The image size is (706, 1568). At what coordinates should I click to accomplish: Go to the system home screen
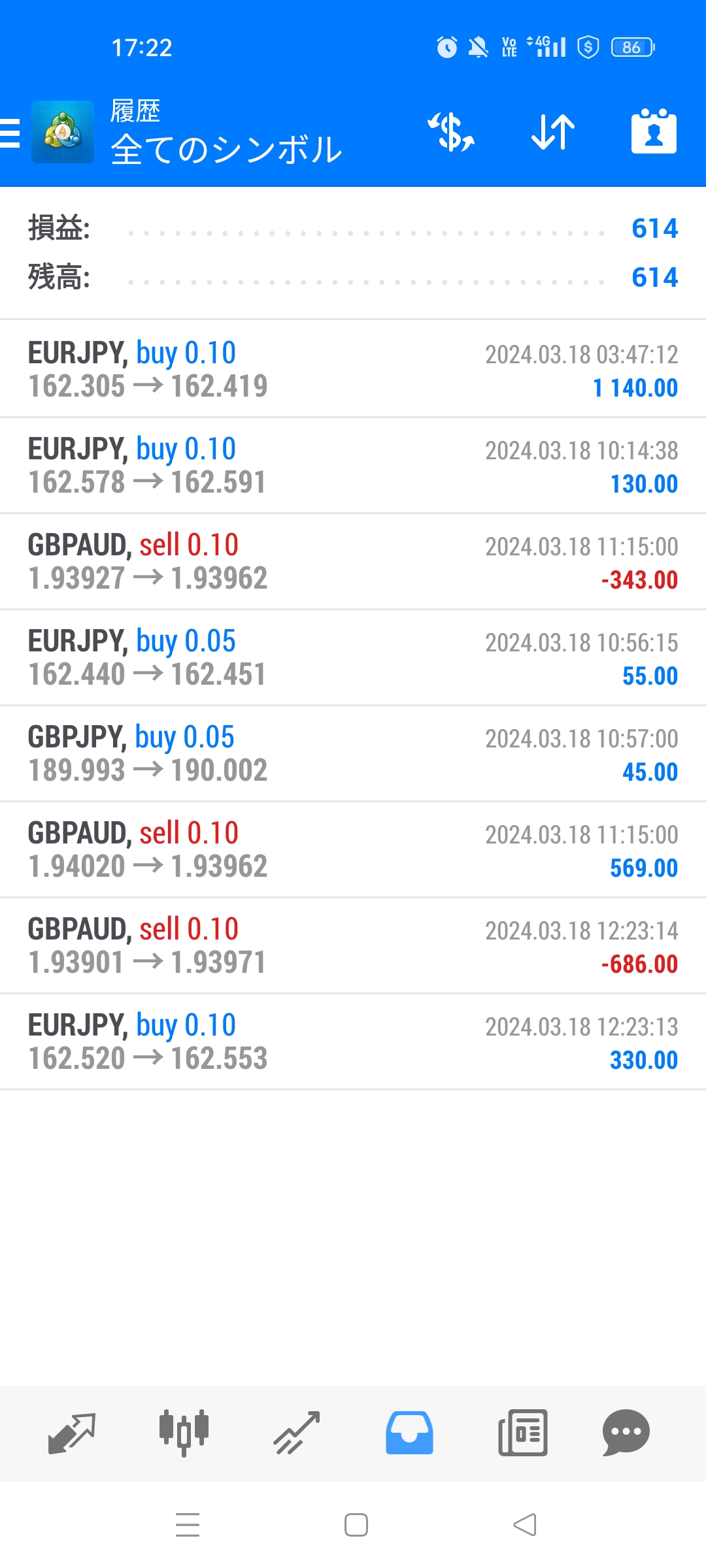(356, 1525)
